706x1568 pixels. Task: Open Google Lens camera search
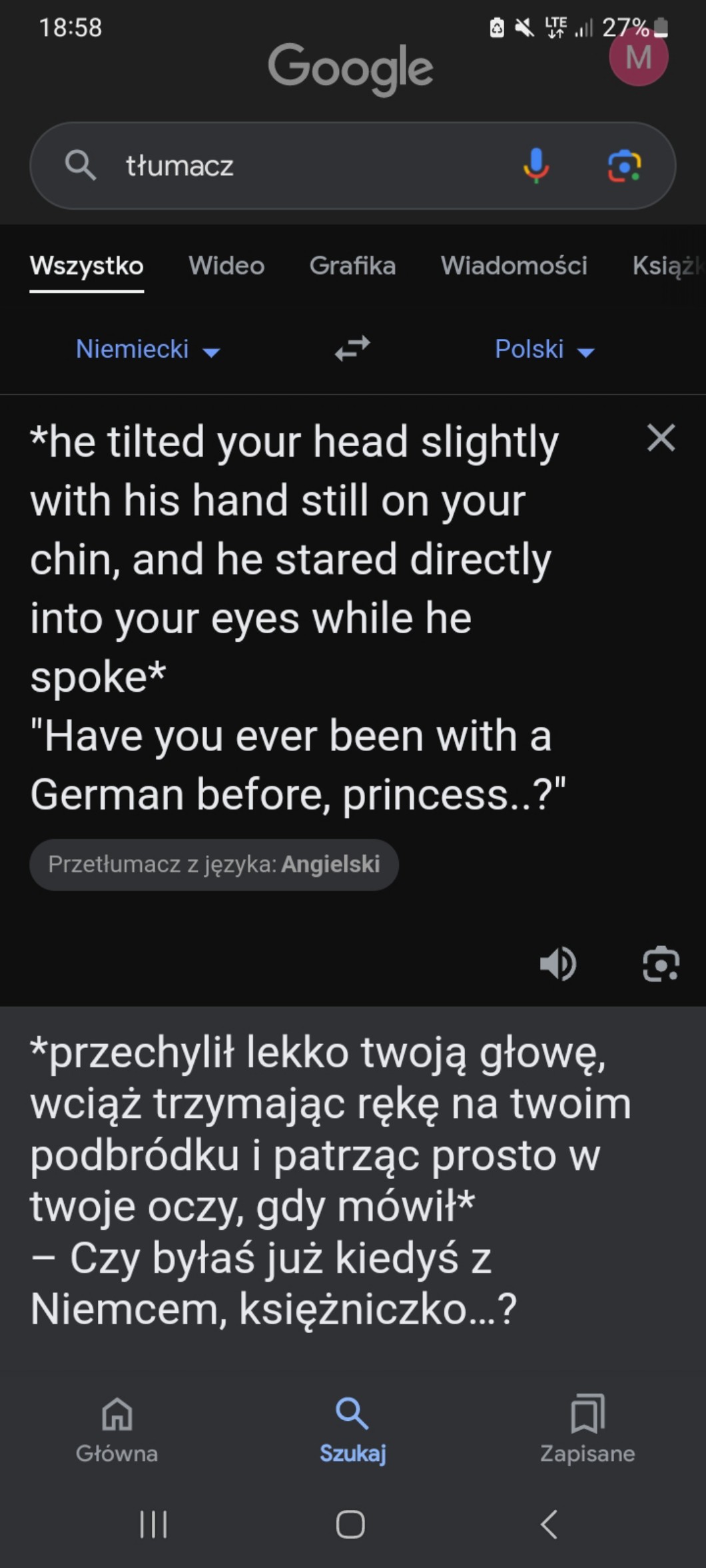coord(624,165)
